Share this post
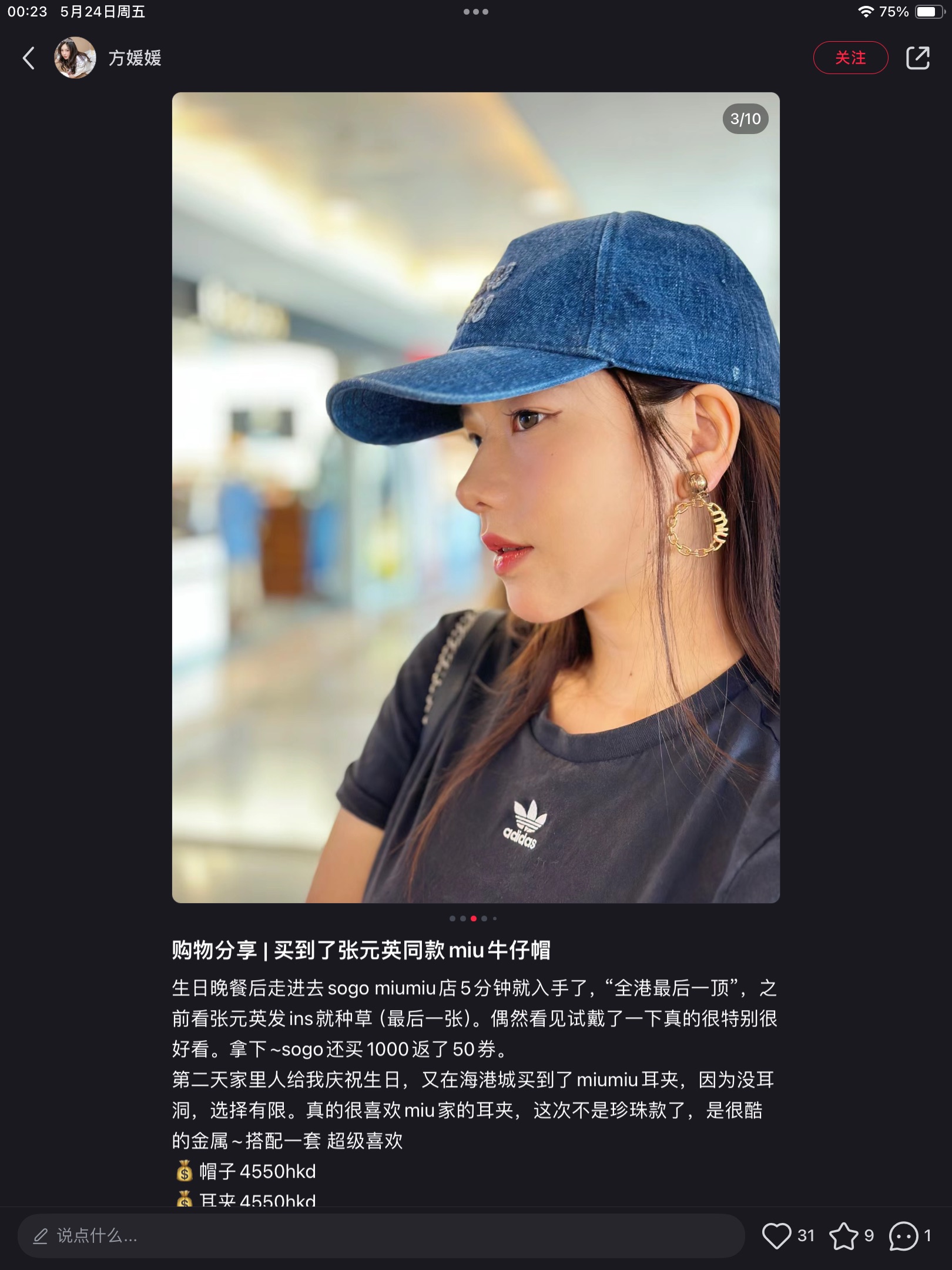The image size is (952, 1270). coord(917,58)
